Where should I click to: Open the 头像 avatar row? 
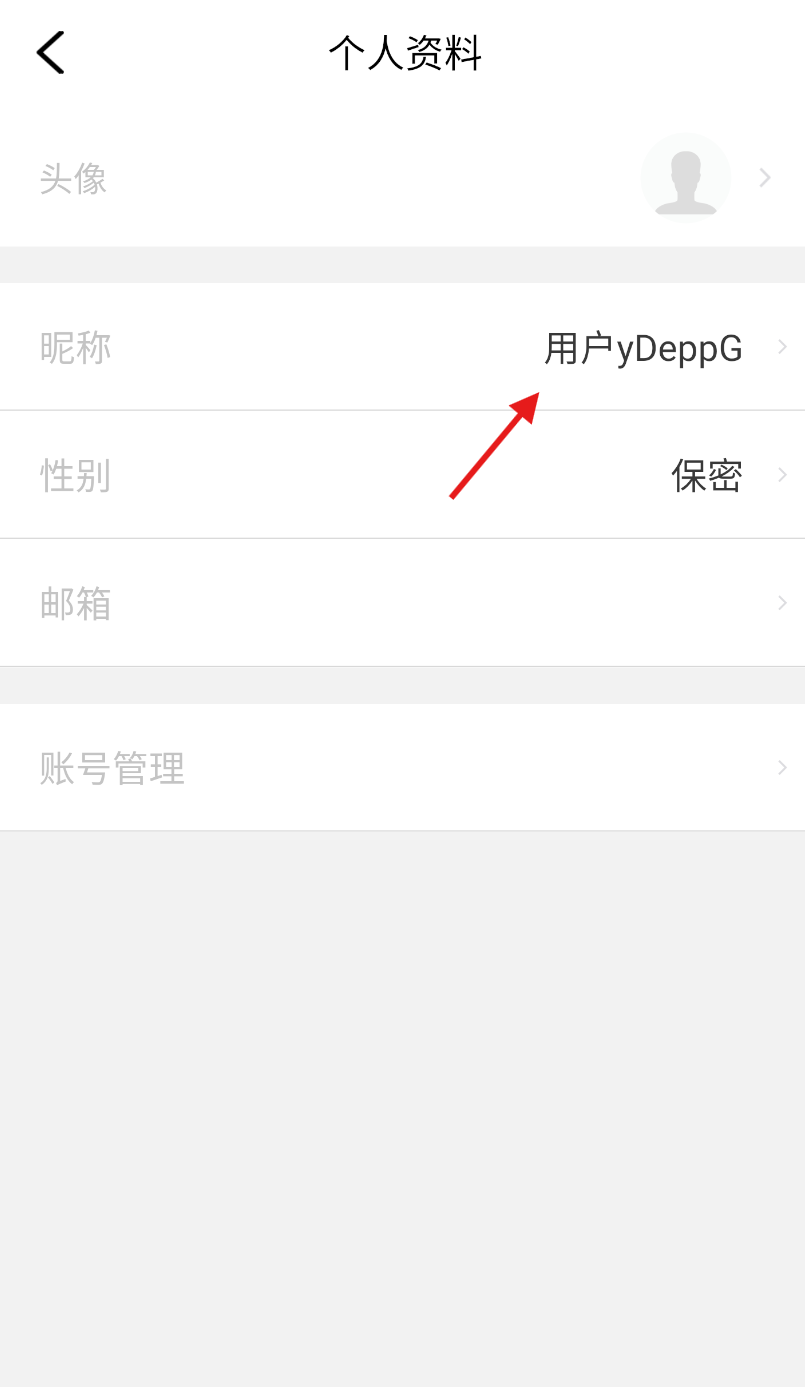[x=402, y=178]
